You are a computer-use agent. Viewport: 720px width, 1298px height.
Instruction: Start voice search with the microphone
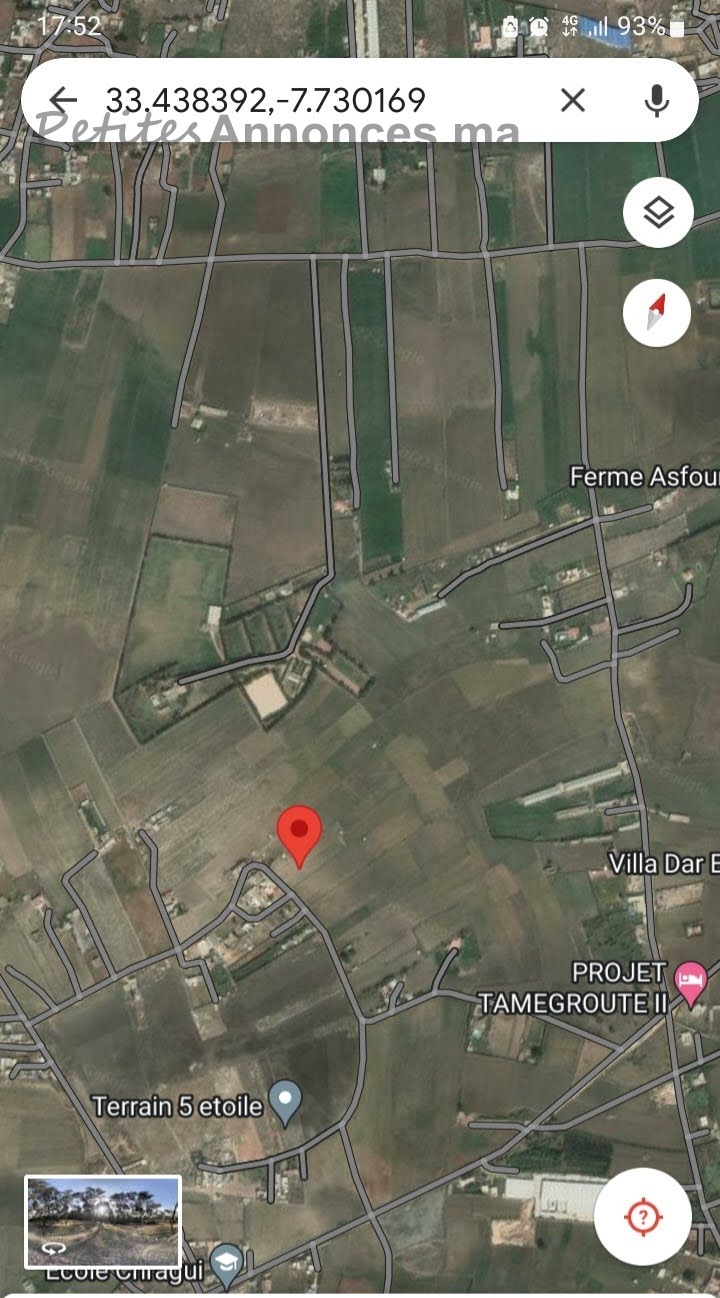click(x=656, y=99)
